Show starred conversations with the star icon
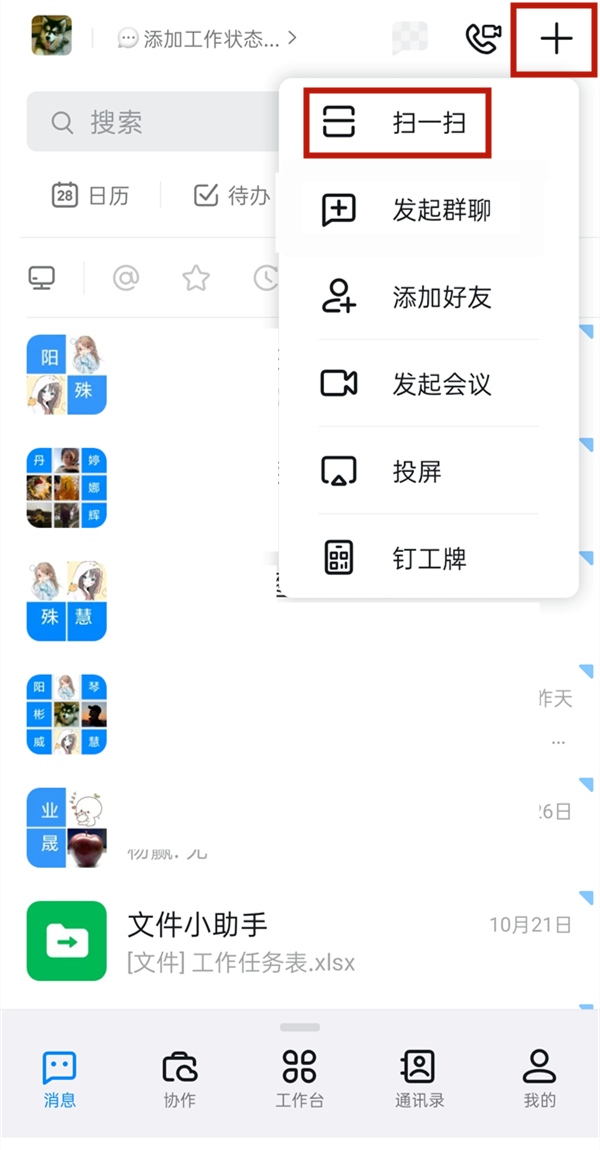Screen dimensions: 600x1150 pyautogui.click(x=196, y=278)
